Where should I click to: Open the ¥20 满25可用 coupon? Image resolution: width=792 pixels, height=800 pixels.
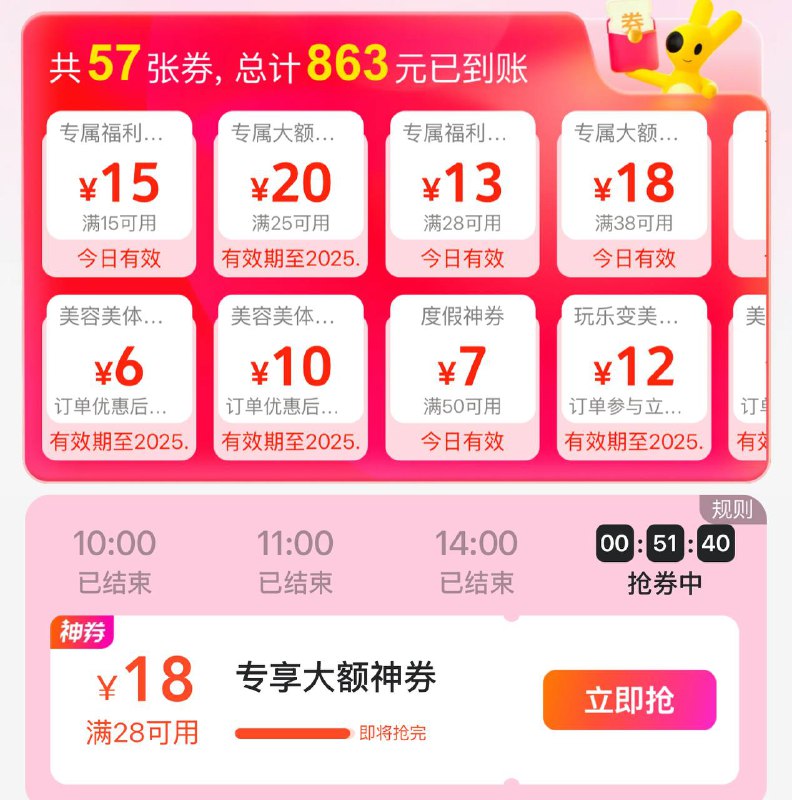pyautogui.click(x=291, y=193)
